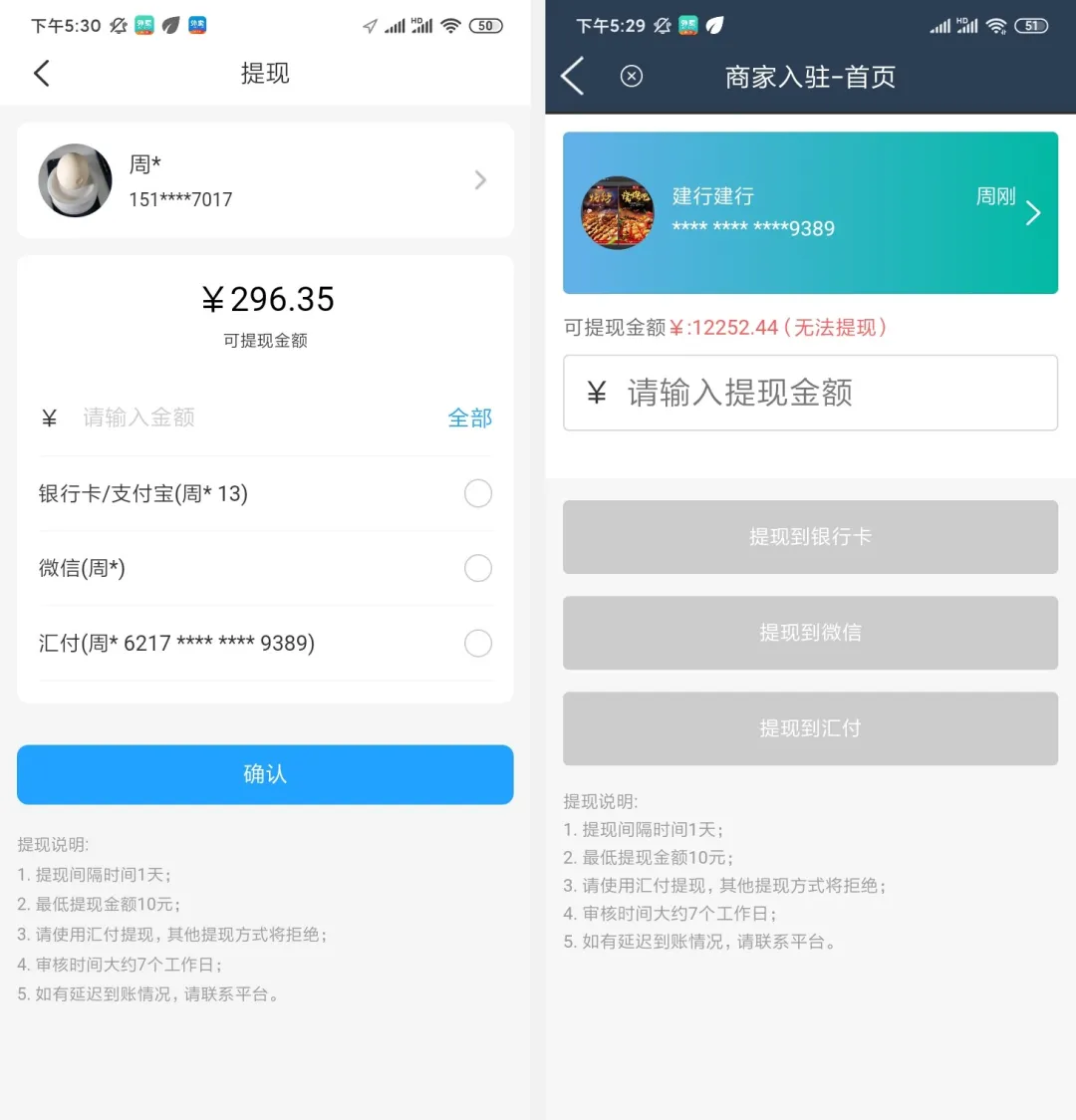The image size is (1076, 1120).
Task: Confirm withdrawal with the 确认 button
Action: (x=265, y=774)
